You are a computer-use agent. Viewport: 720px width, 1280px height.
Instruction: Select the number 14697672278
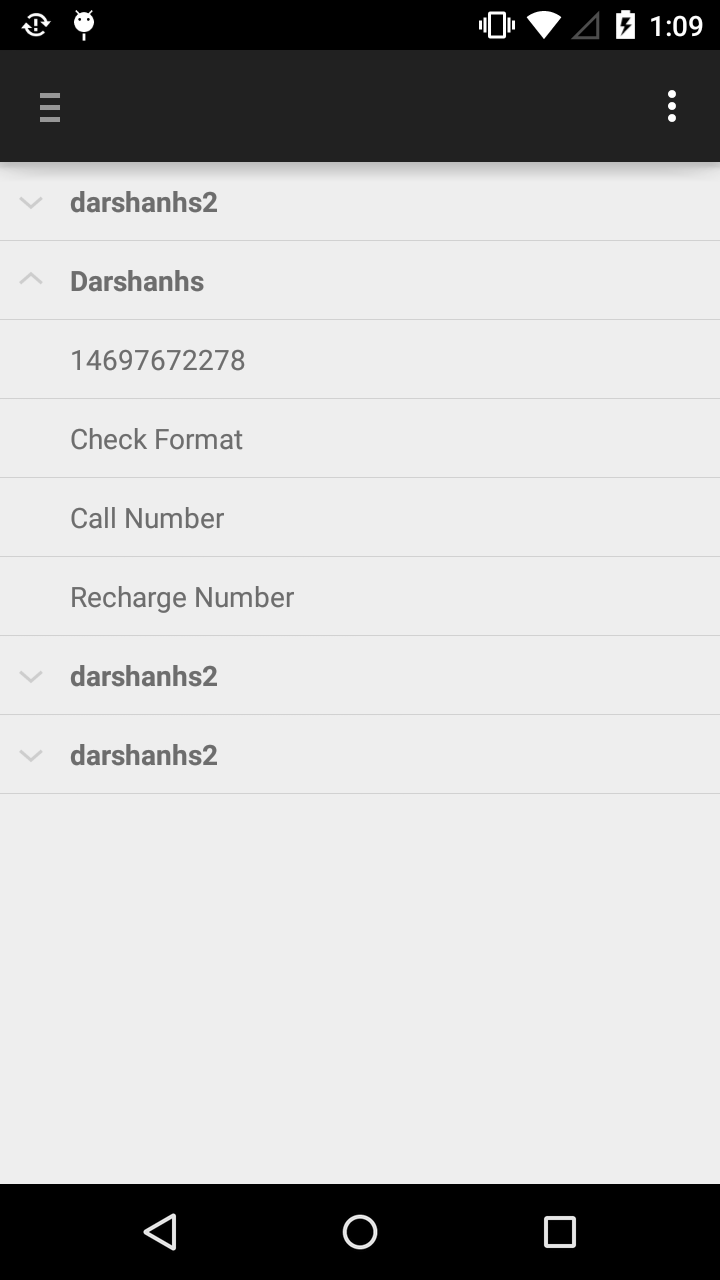coord(158,360)
